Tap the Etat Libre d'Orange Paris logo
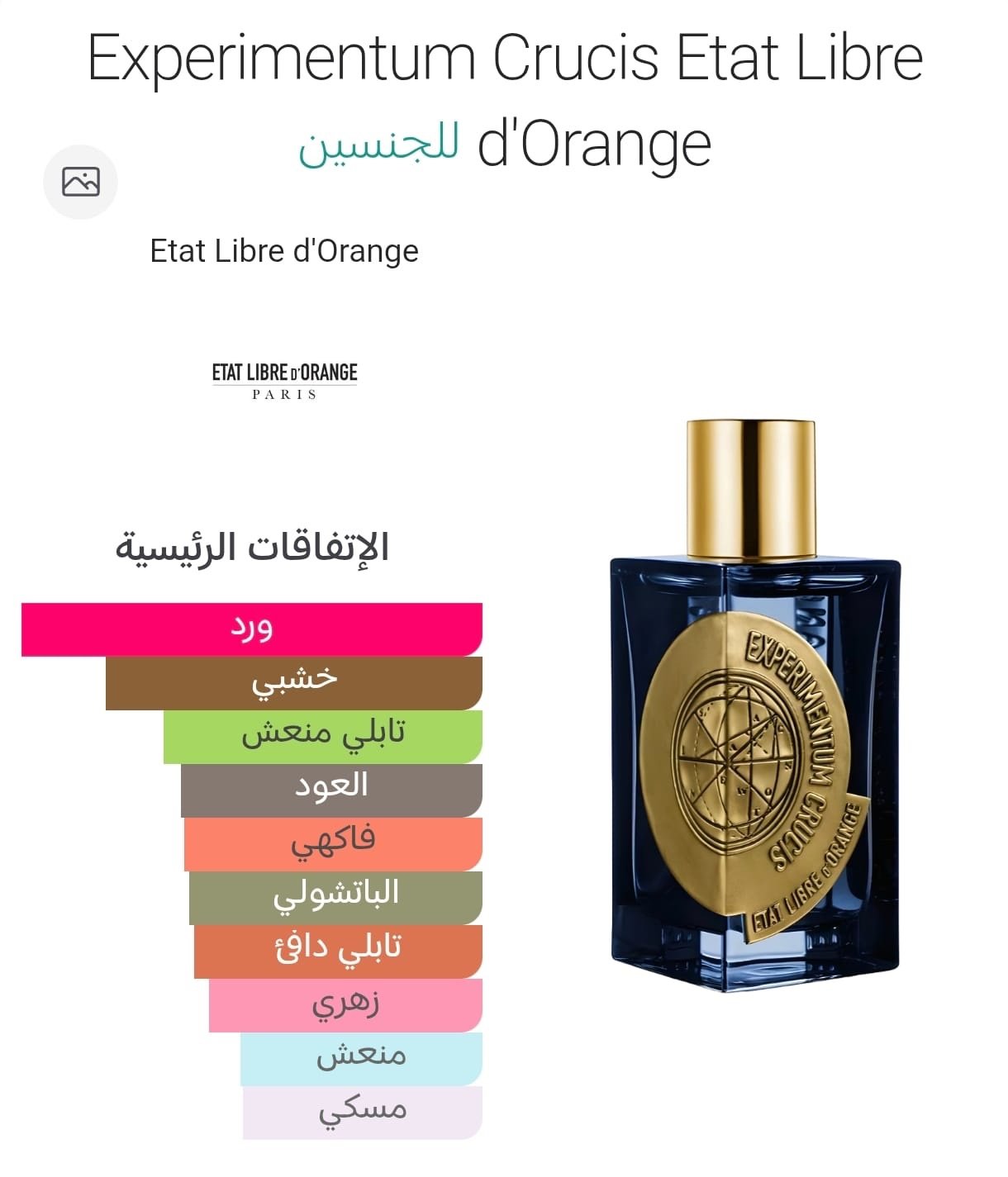Screen dimensions: 1008x1177 (284, 381)
